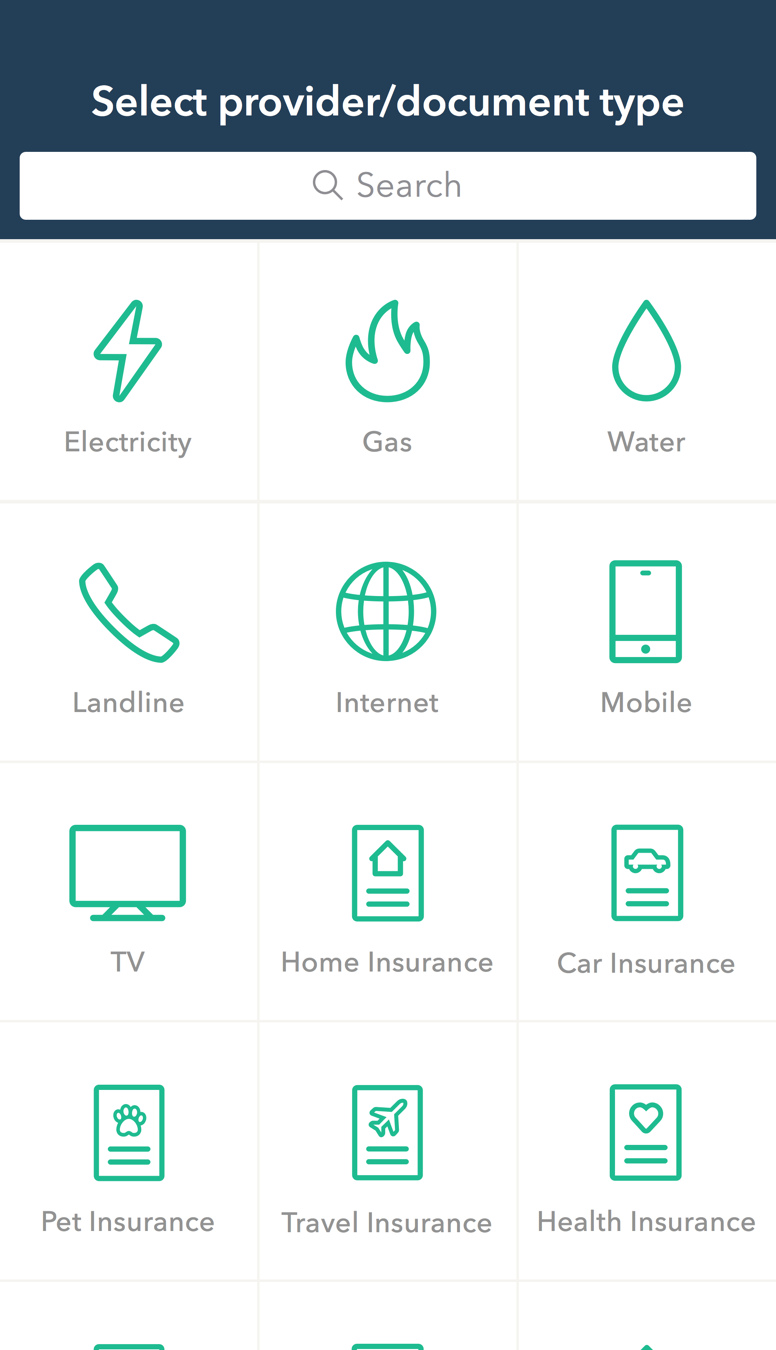
Task: Pick the Internet category
Action: (x=387, y=632)
